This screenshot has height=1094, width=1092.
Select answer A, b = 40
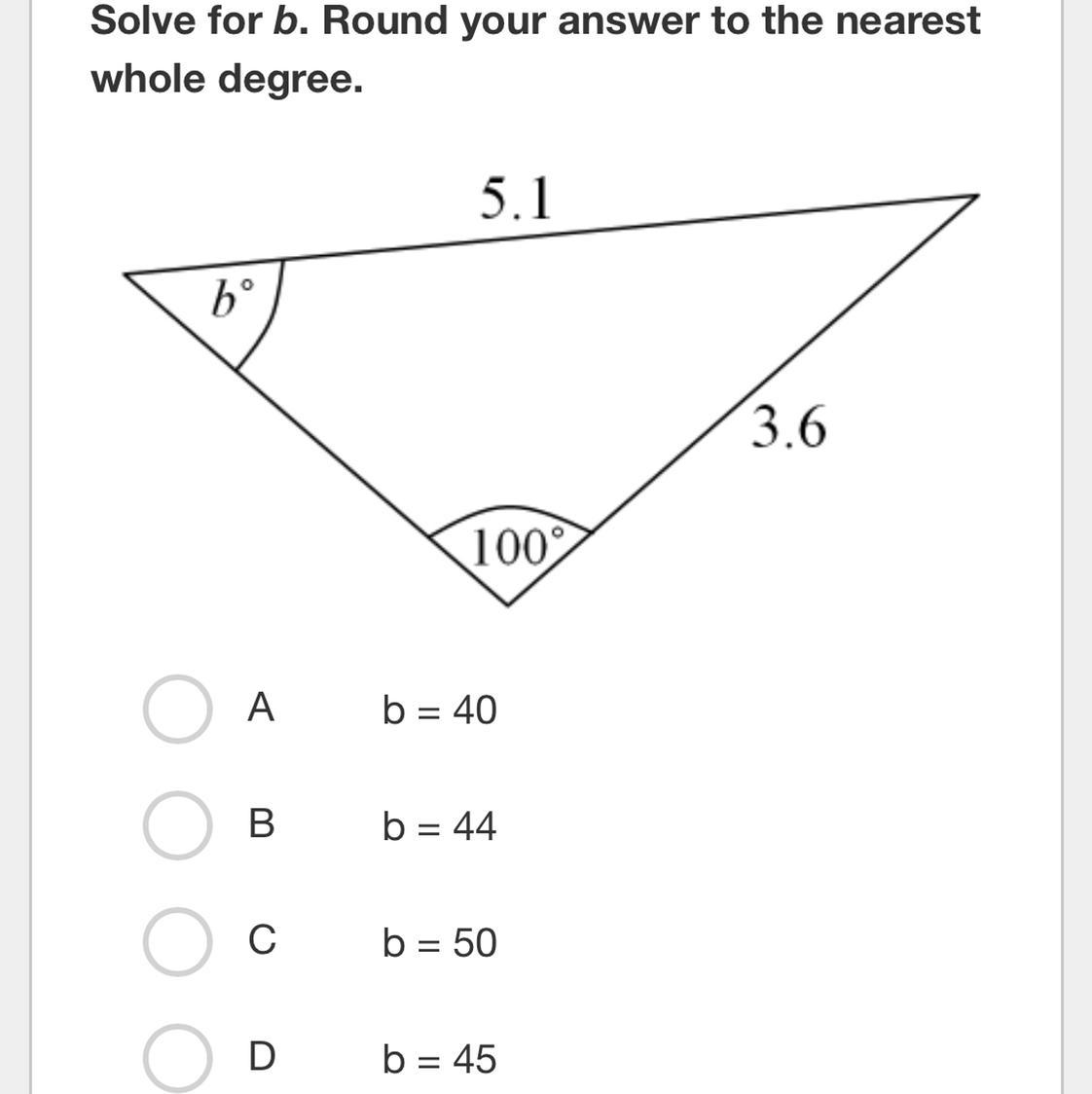pos(177,709)
